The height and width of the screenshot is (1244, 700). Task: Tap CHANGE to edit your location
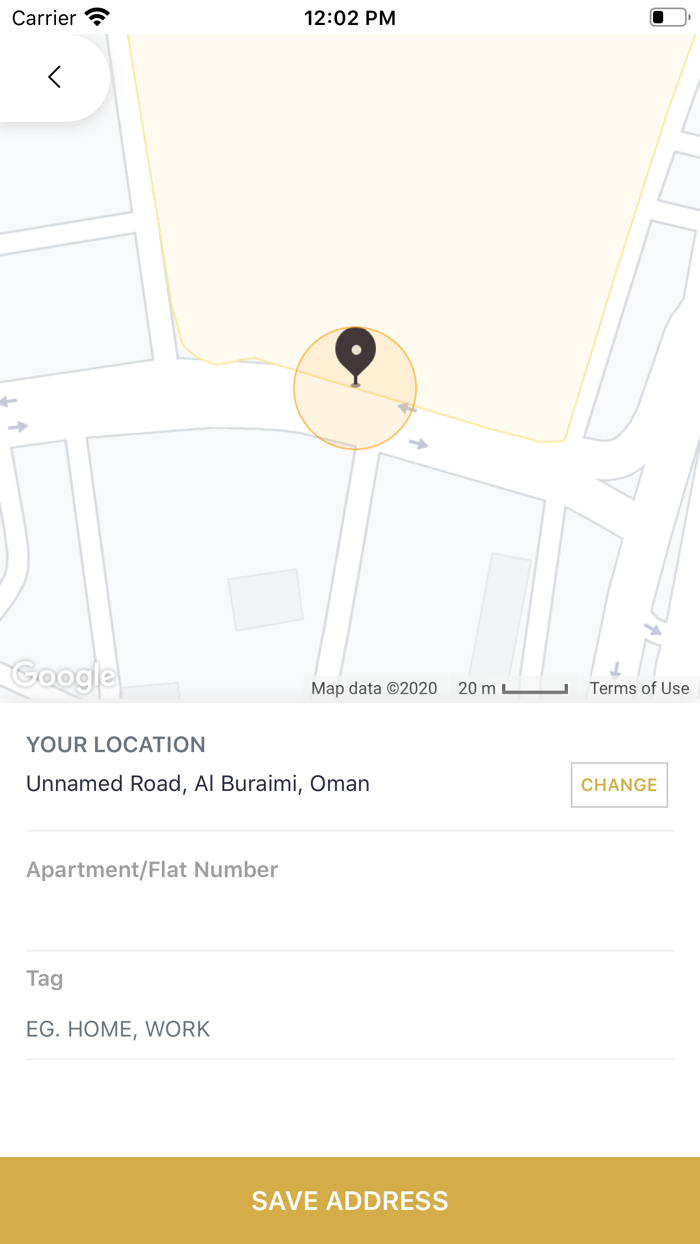click(x=619, y=785)
